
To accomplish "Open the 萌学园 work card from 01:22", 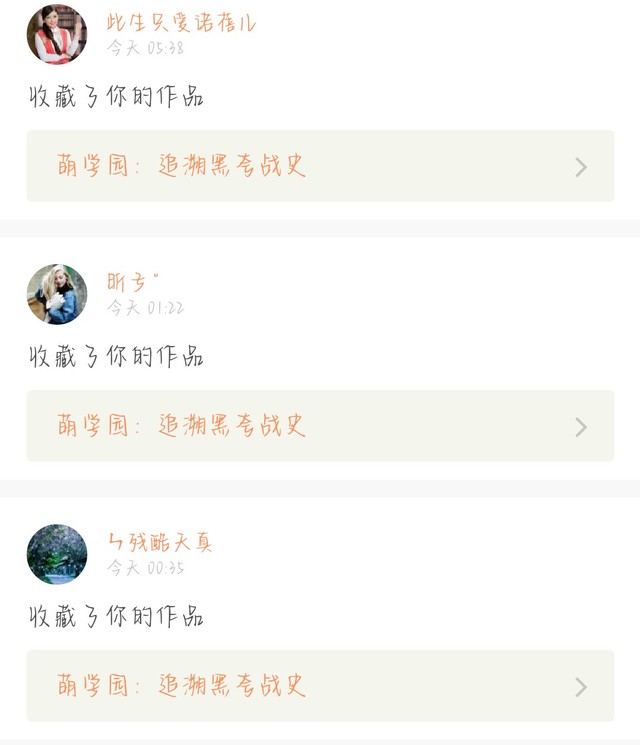I will pos(320,426).
